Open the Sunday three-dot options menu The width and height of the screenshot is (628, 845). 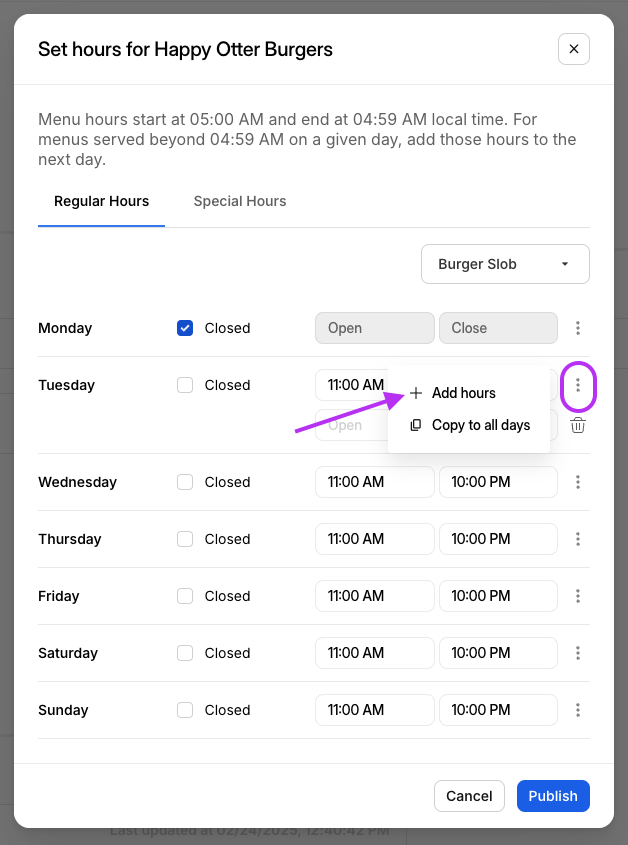click(578, 710)
